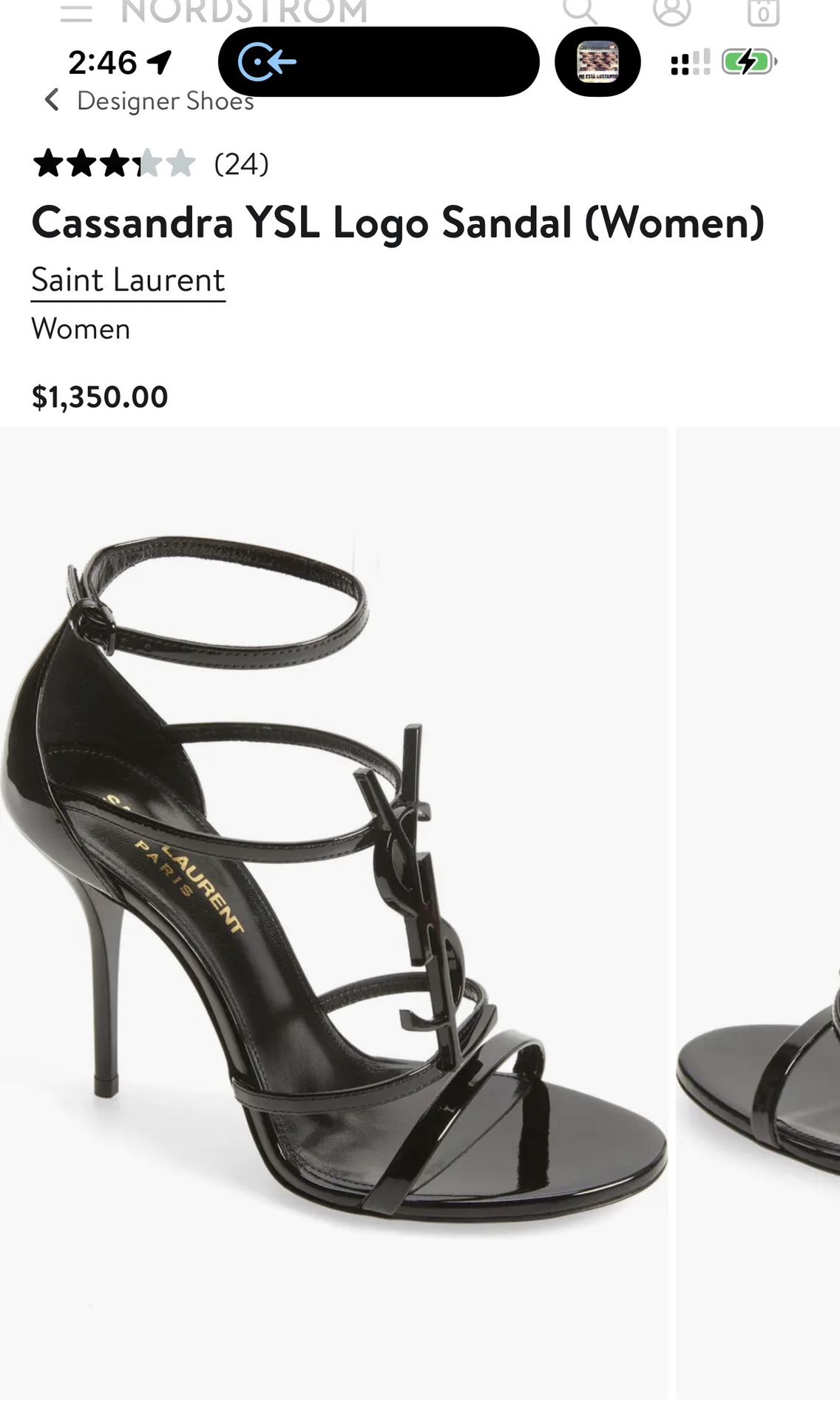Open the main sandal product photo
The width and height of the screenshot is (840, 1420).
coord(333,910)
